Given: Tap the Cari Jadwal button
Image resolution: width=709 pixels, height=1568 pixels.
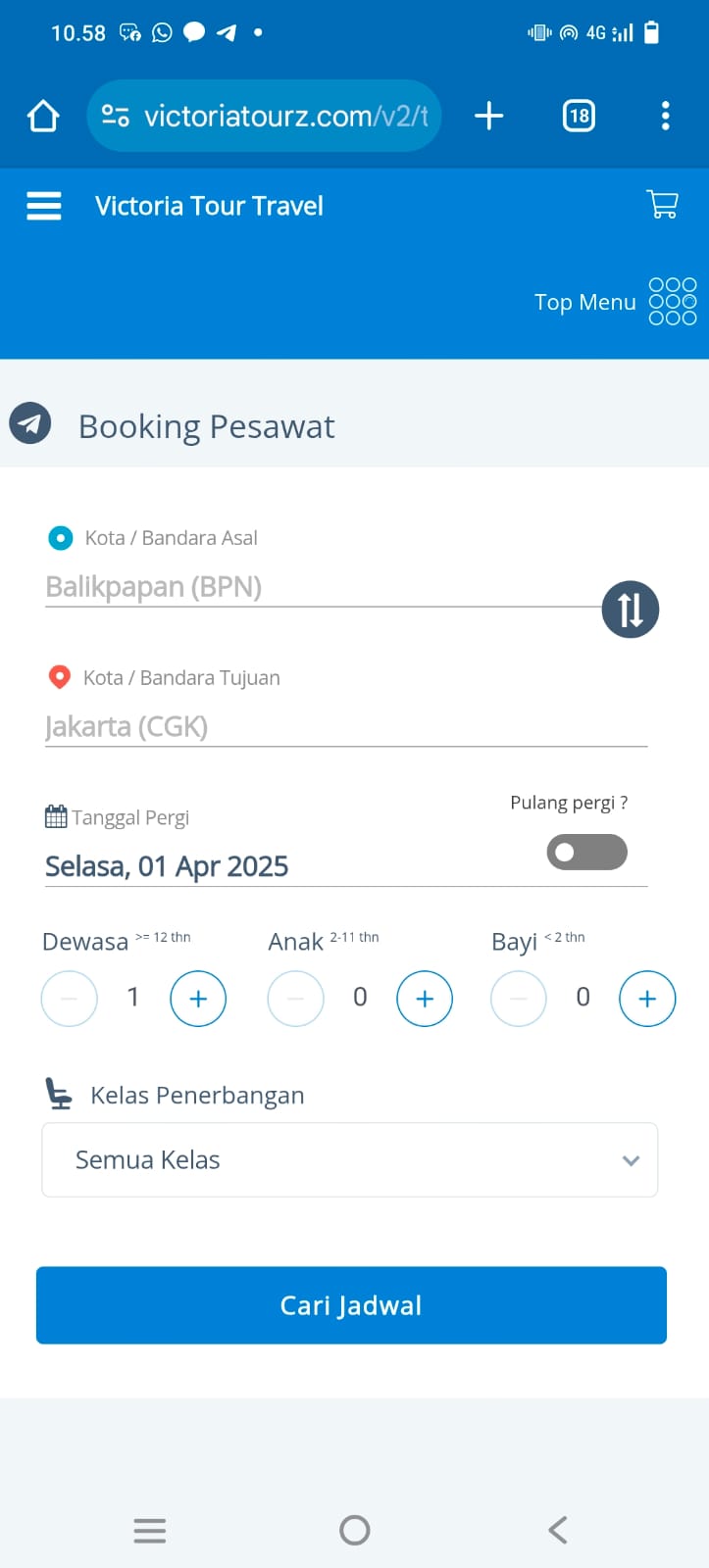Looking at the screenshot, I should tap(351, 1305).
